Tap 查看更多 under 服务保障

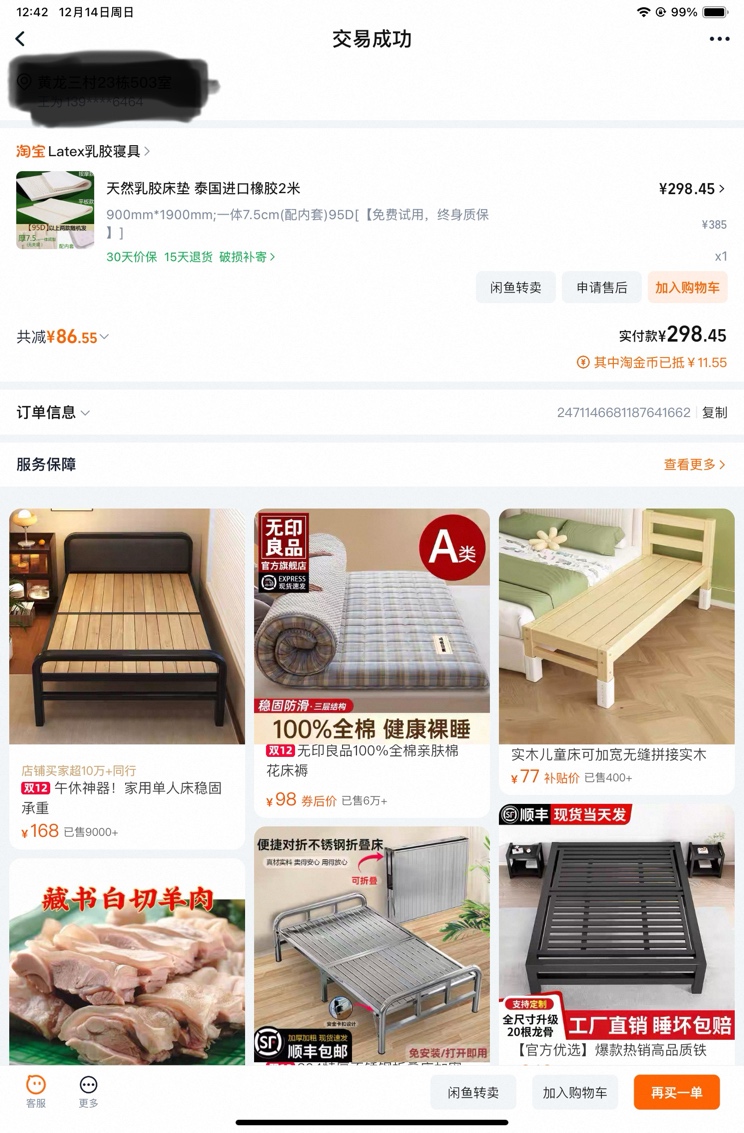coord(695,464)
